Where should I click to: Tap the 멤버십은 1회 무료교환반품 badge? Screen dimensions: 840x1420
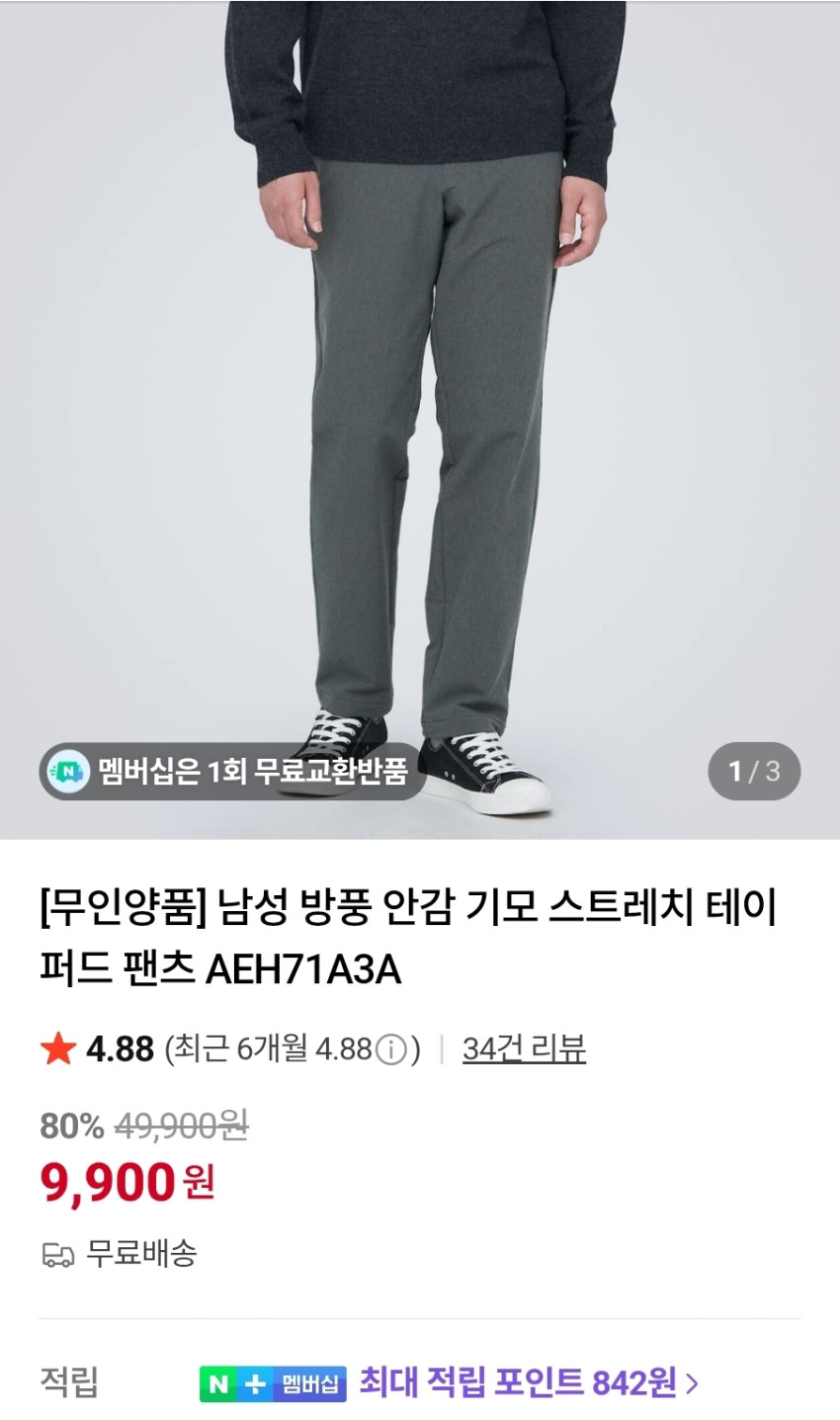[230, 771]
